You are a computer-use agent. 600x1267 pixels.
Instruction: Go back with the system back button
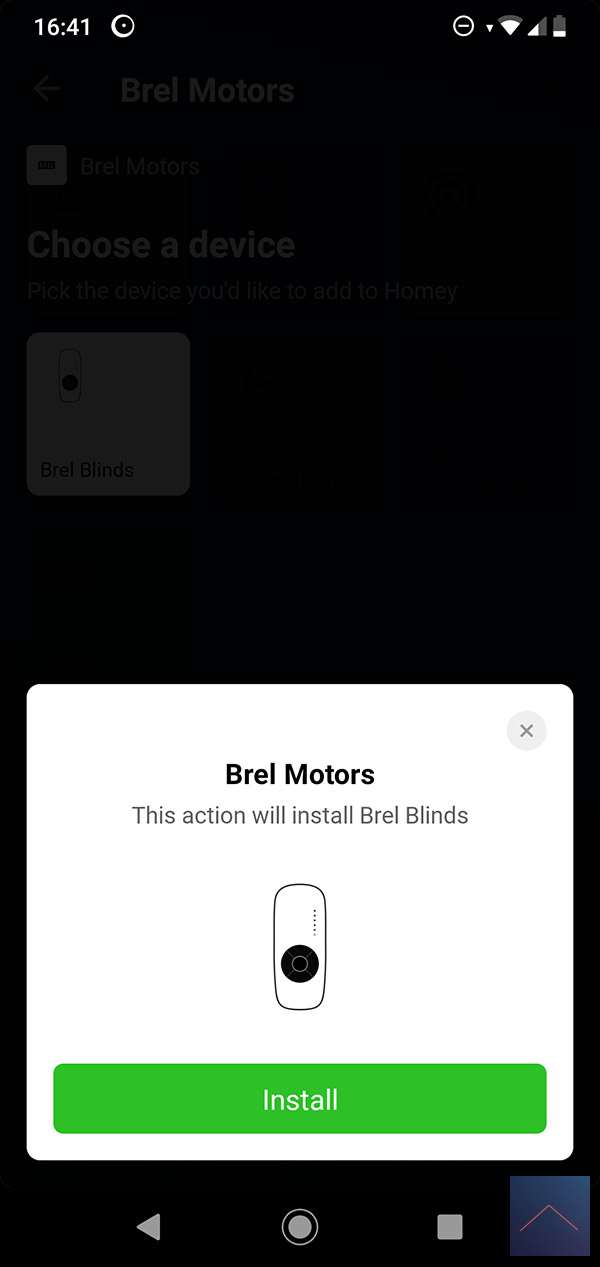(149, 1226)
